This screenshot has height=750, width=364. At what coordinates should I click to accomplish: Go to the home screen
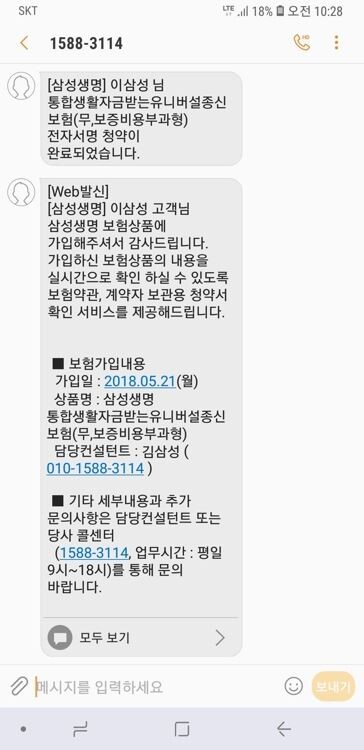(x=182, y=729)
